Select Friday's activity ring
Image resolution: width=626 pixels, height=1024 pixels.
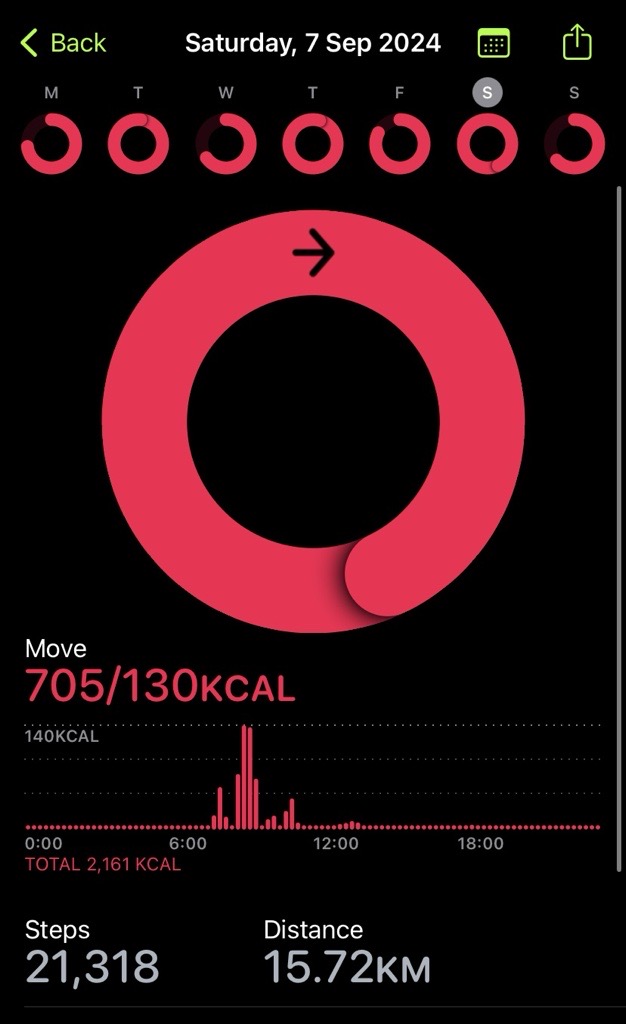point(400,144)
